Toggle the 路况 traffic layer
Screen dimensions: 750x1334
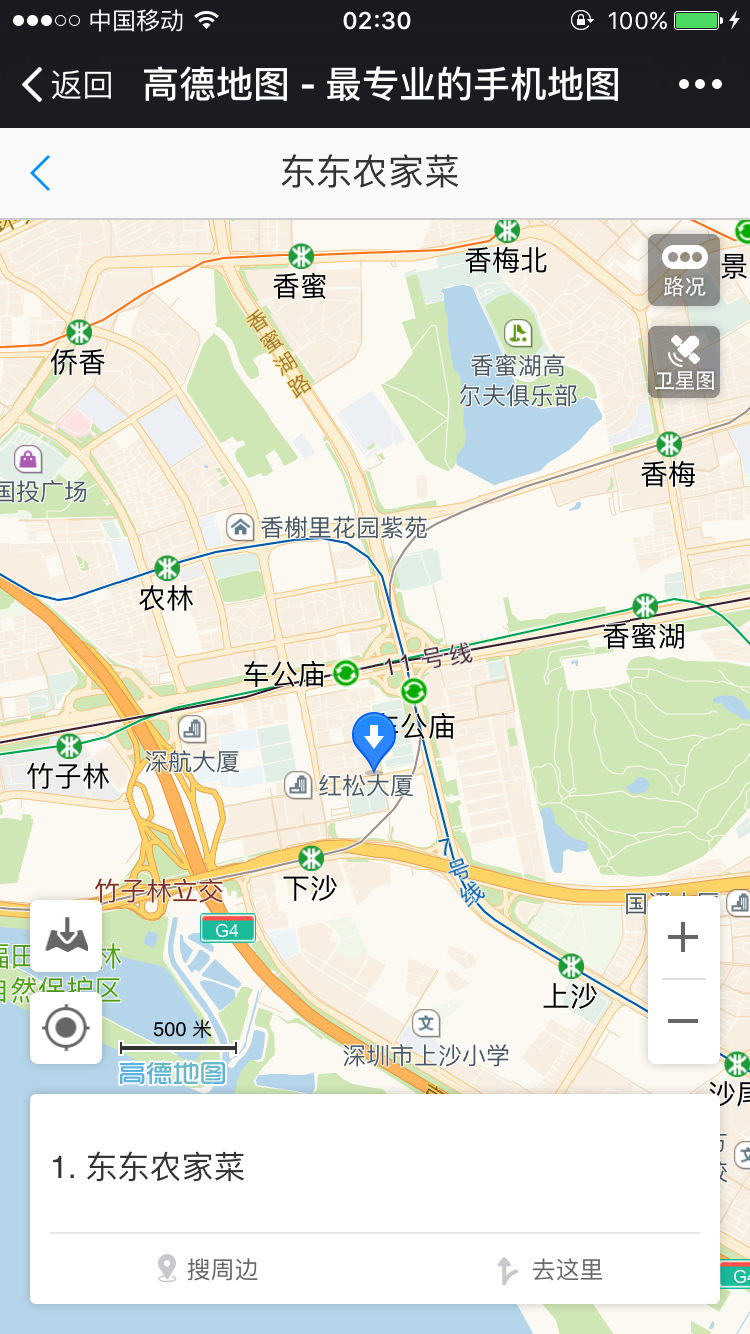click(684, 270)
